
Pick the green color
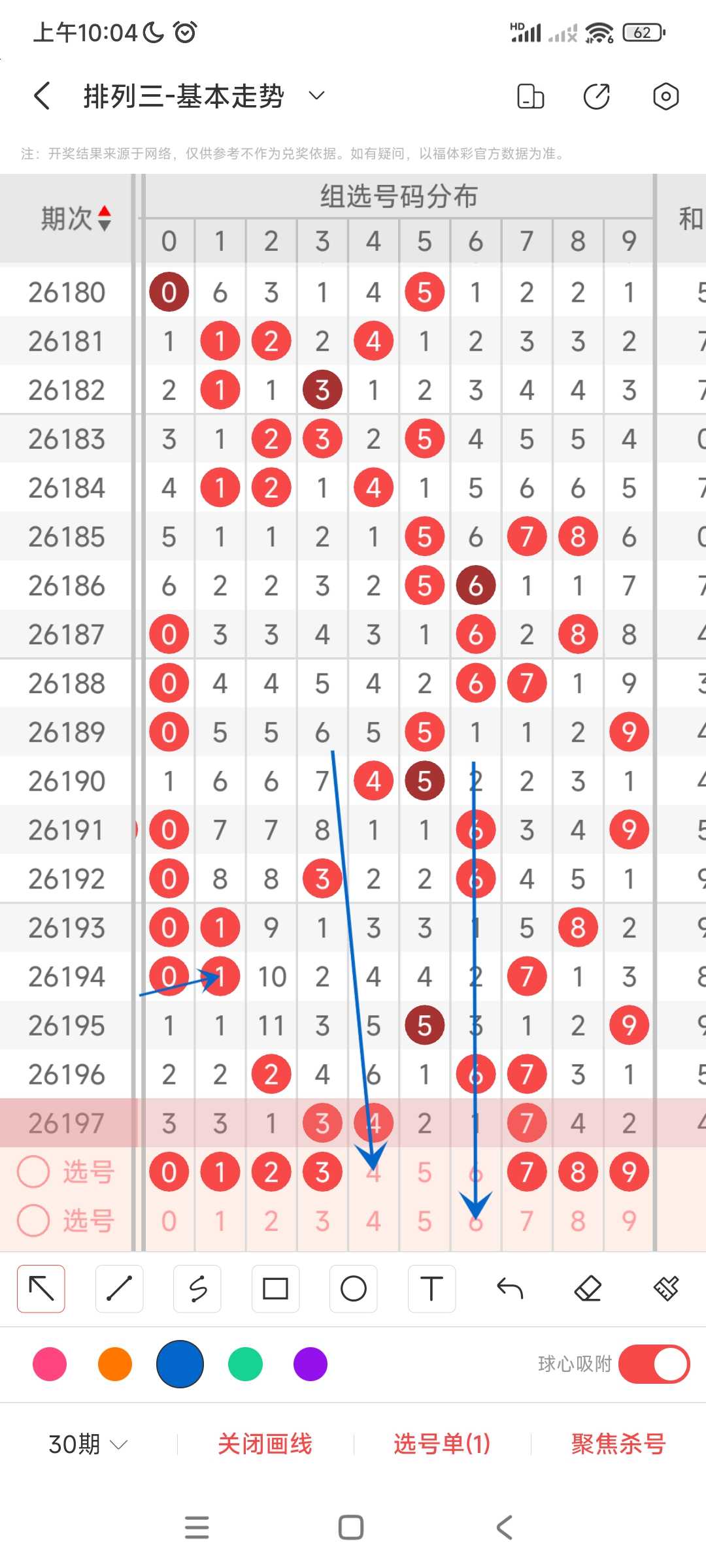[245, 1364]
